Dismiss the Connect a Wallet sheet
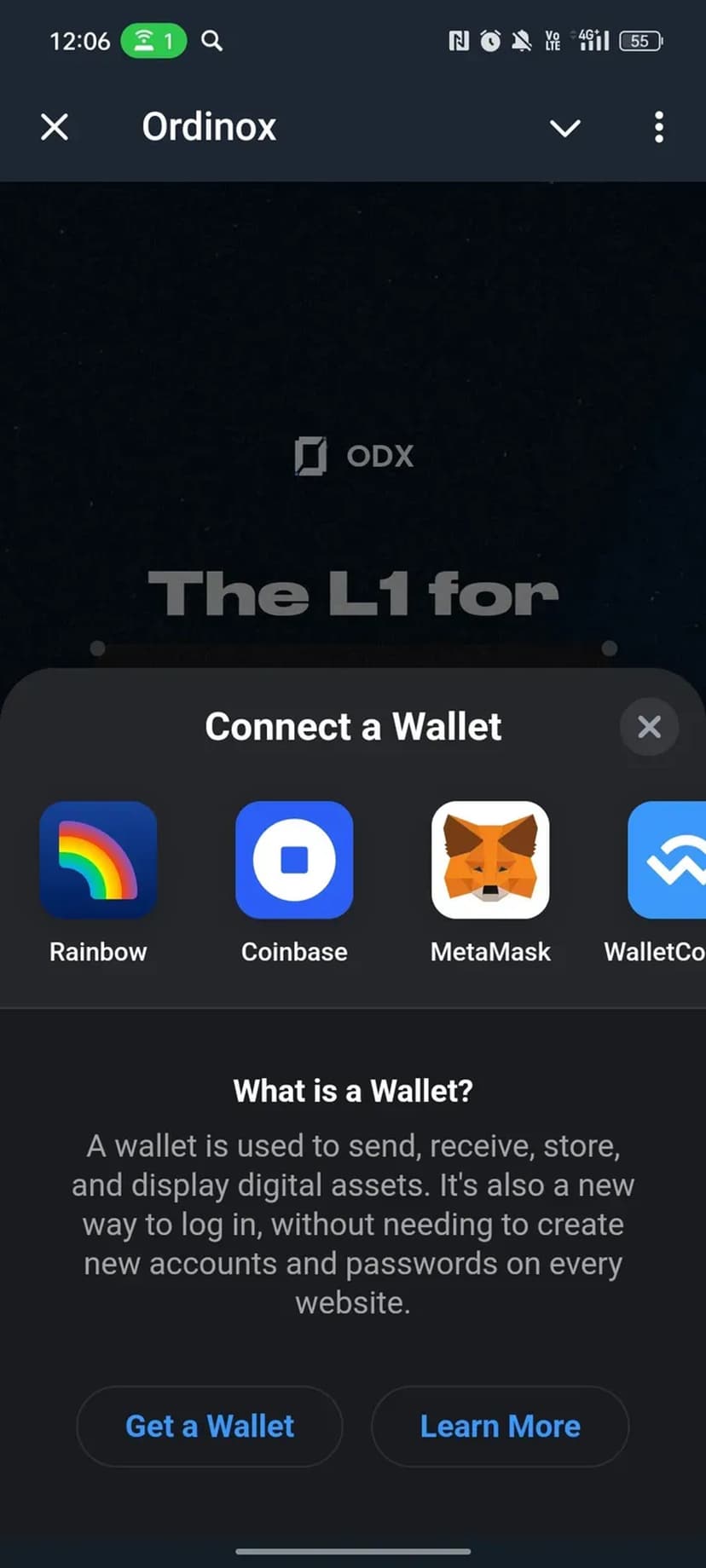Viewport: 706px width, 1568px height. [649, 727]
